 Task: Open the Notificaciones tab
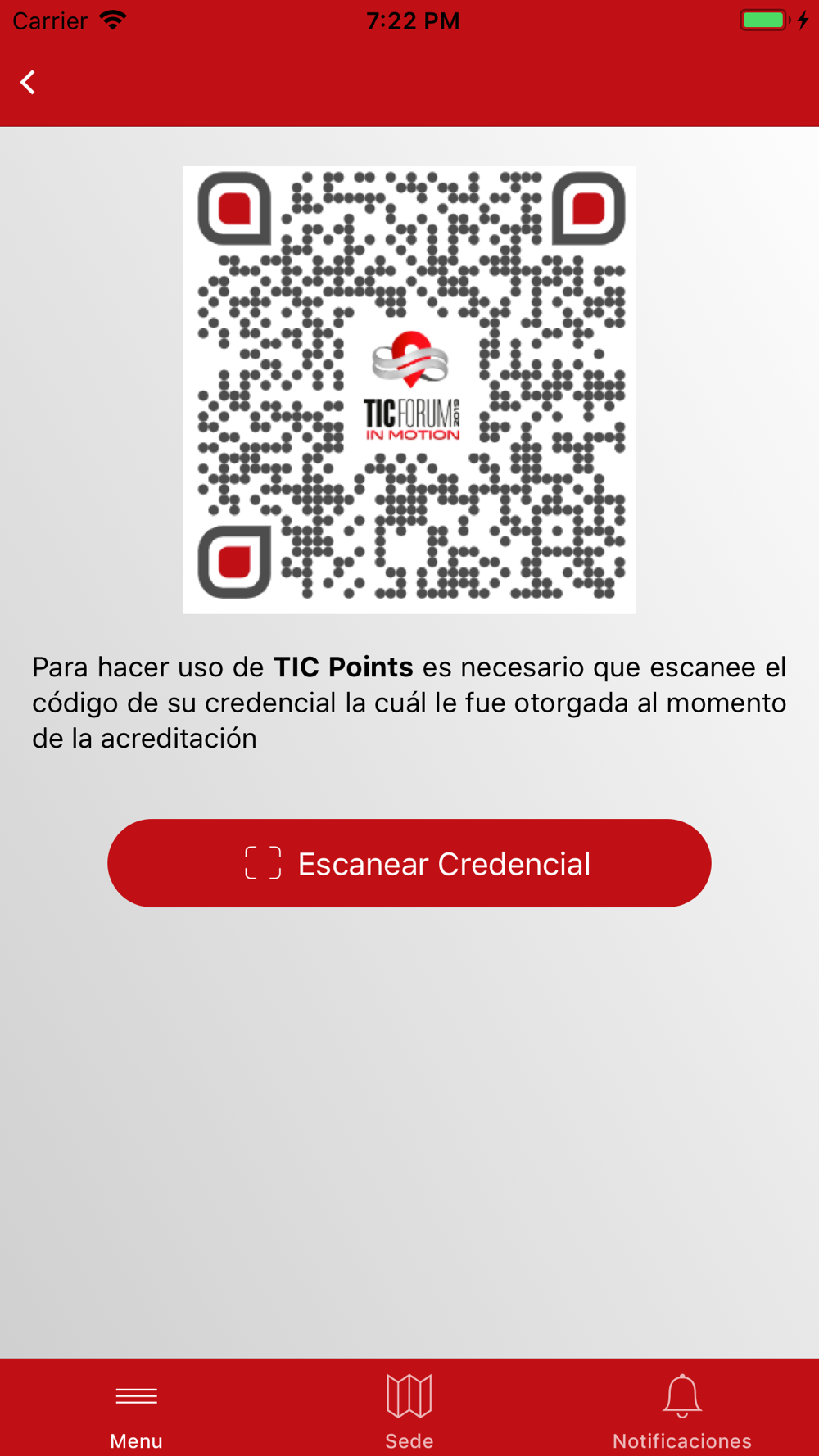(x=682, y=1410)
